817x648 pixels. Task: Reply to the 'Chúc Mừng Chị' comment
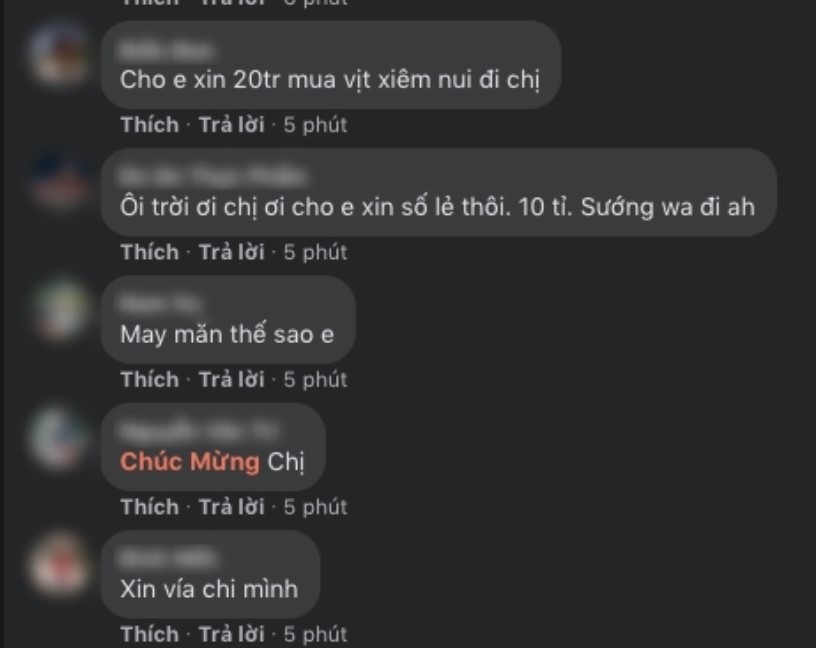coord(231,507)
